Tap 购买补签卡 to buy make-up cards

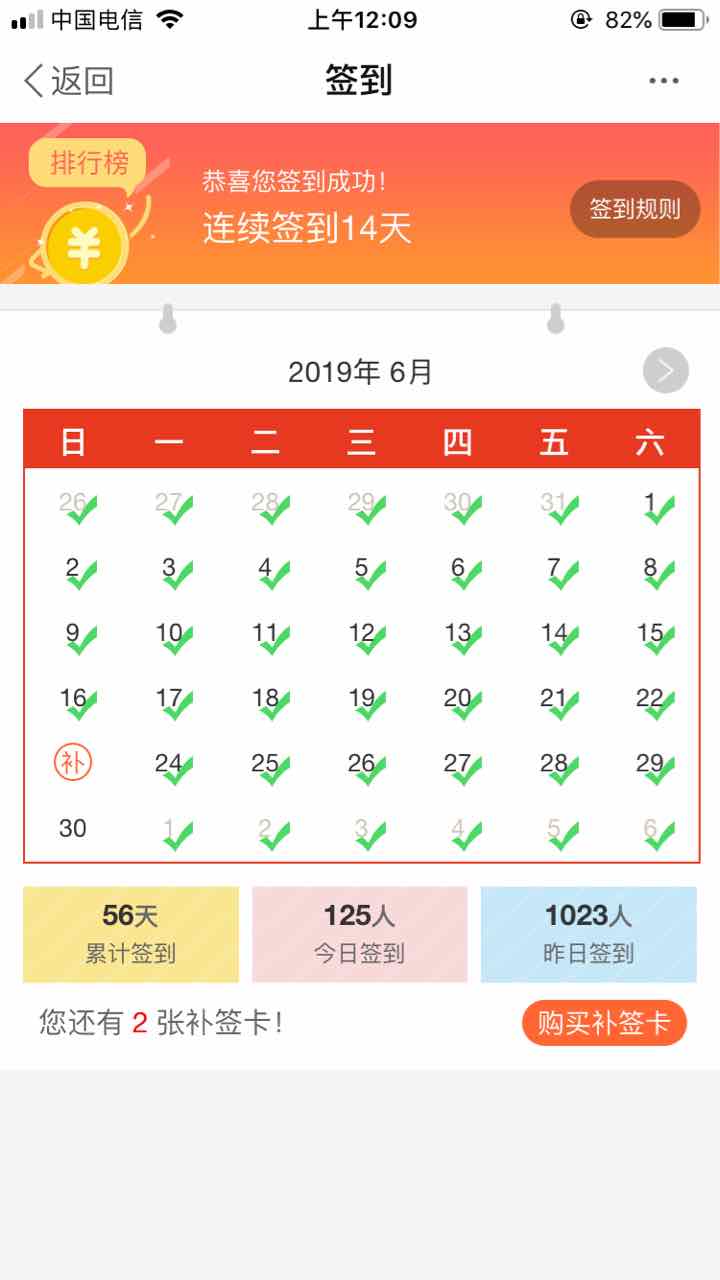coord(604,1023)
